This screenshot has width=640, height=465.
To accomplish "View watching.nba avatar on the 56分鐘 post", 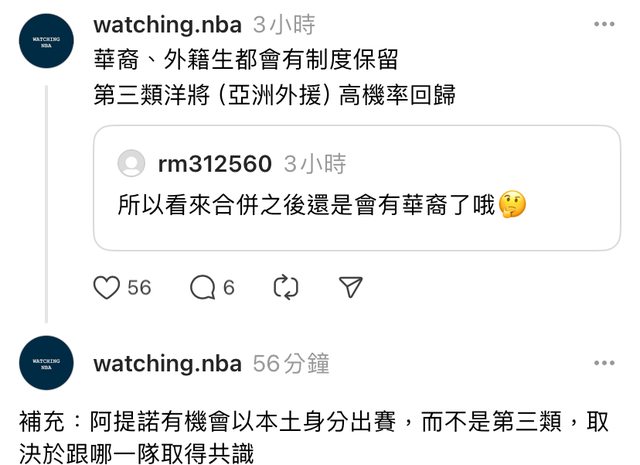I will (x=46, y=362).
